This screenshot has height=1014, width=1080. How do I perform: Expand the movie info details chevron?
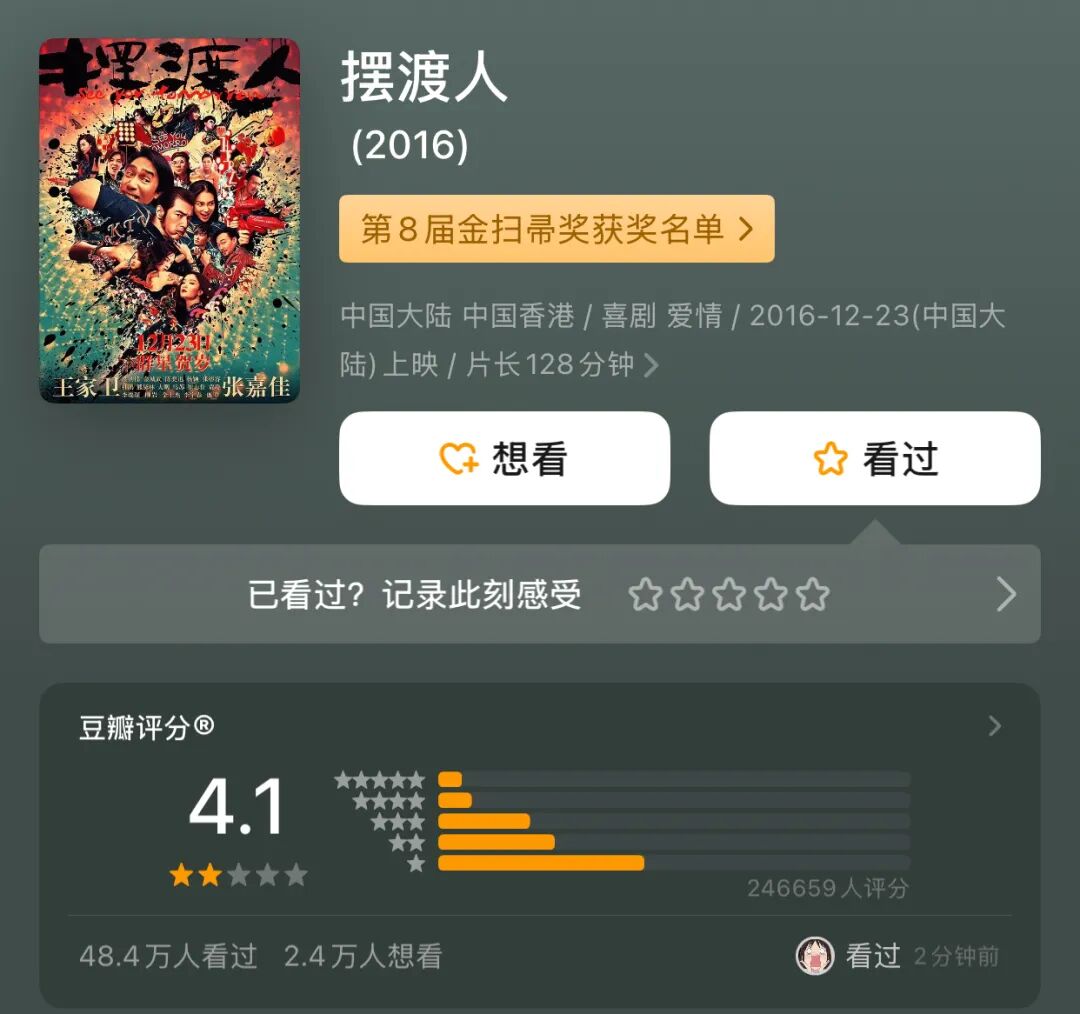pyautogui.click(x=651, y=366)
